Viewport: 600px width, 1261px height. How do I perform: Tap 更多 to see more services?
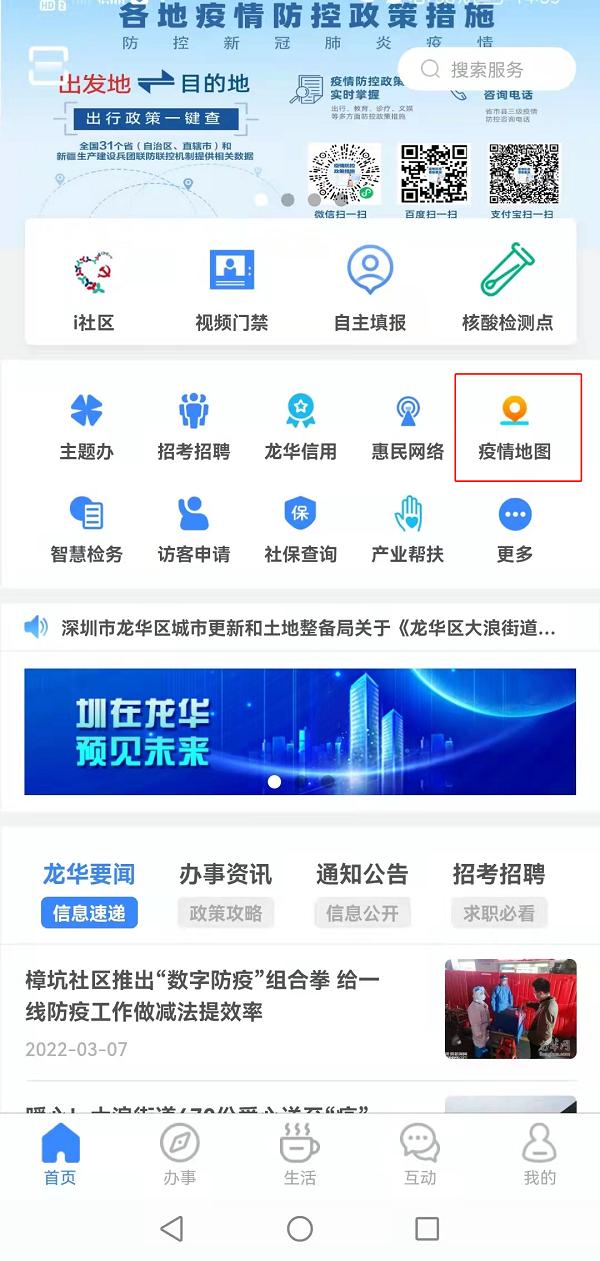coord(515,530)
